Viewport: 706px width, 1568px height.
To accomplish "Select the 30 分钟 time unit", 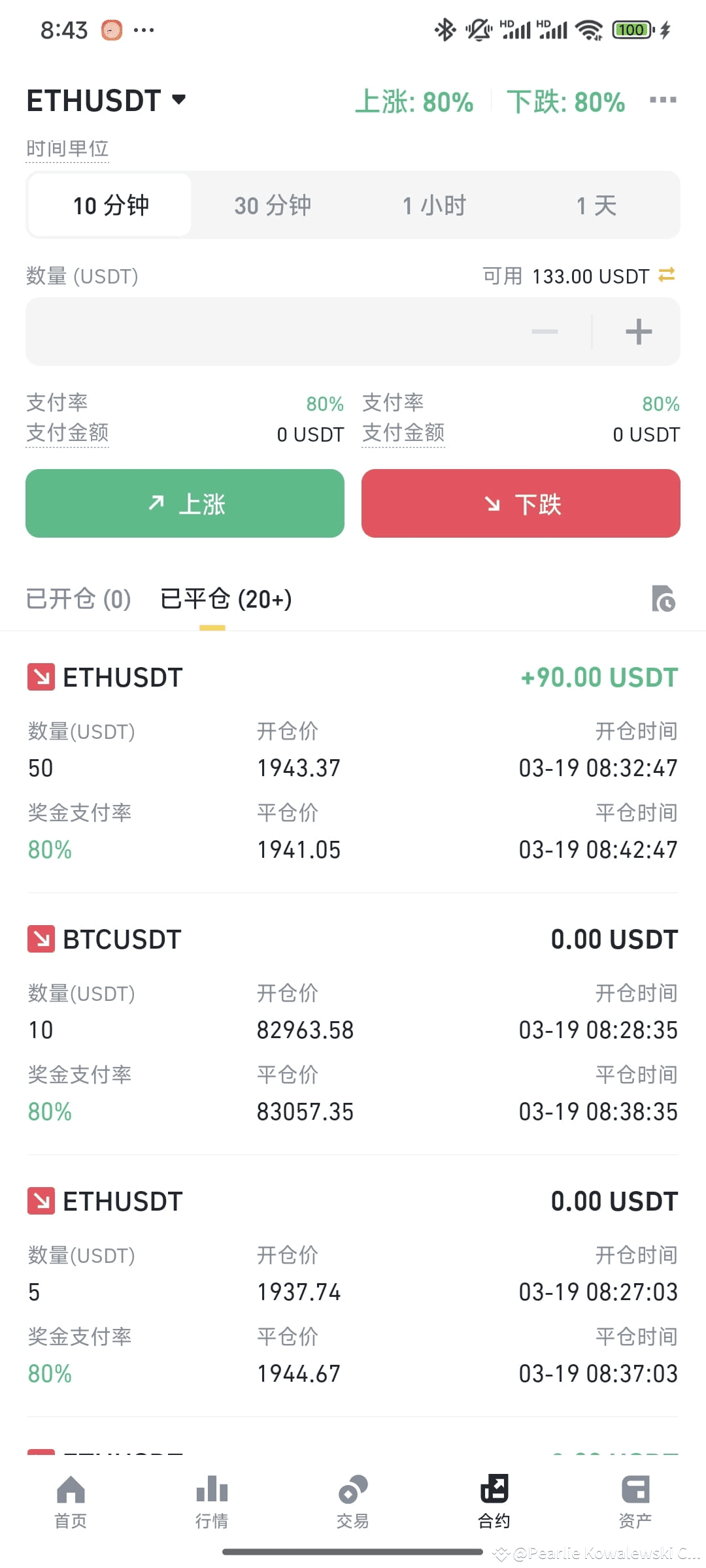I will pyautogui.click(x=273, y=205).
